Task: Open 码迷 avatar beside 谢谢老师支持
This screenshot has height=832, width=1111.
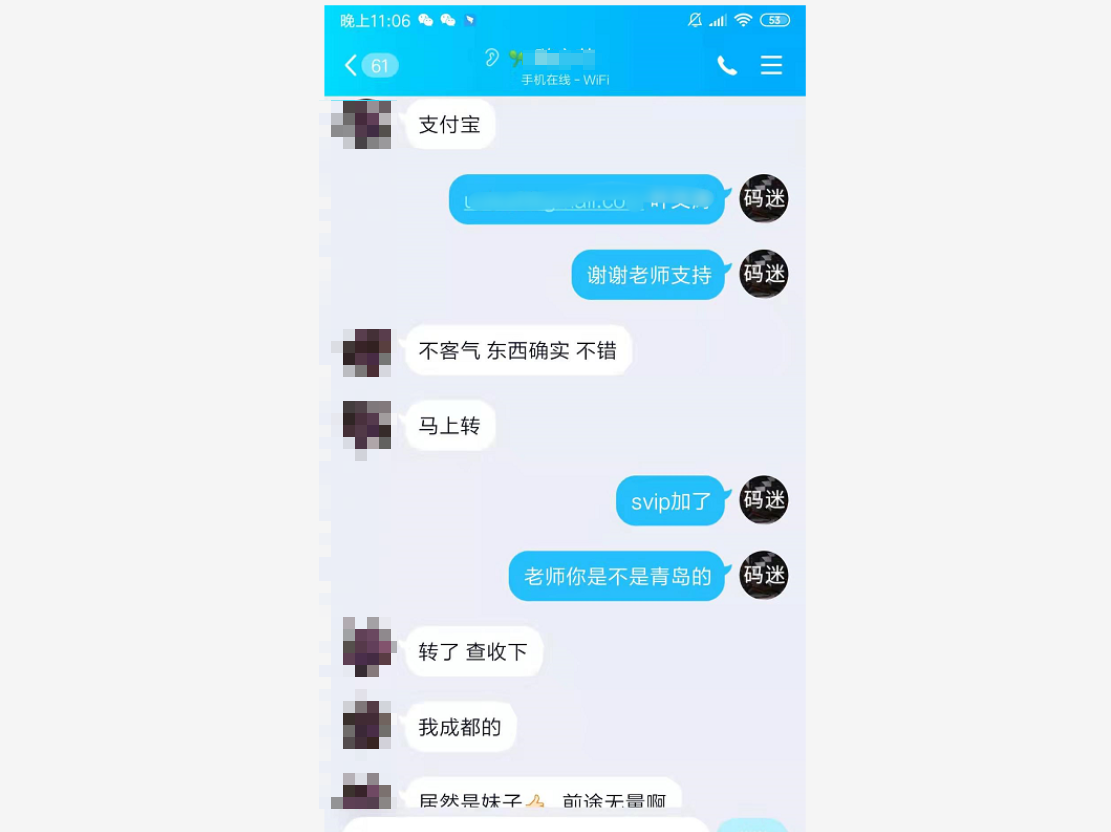Action: click(764, 274)
